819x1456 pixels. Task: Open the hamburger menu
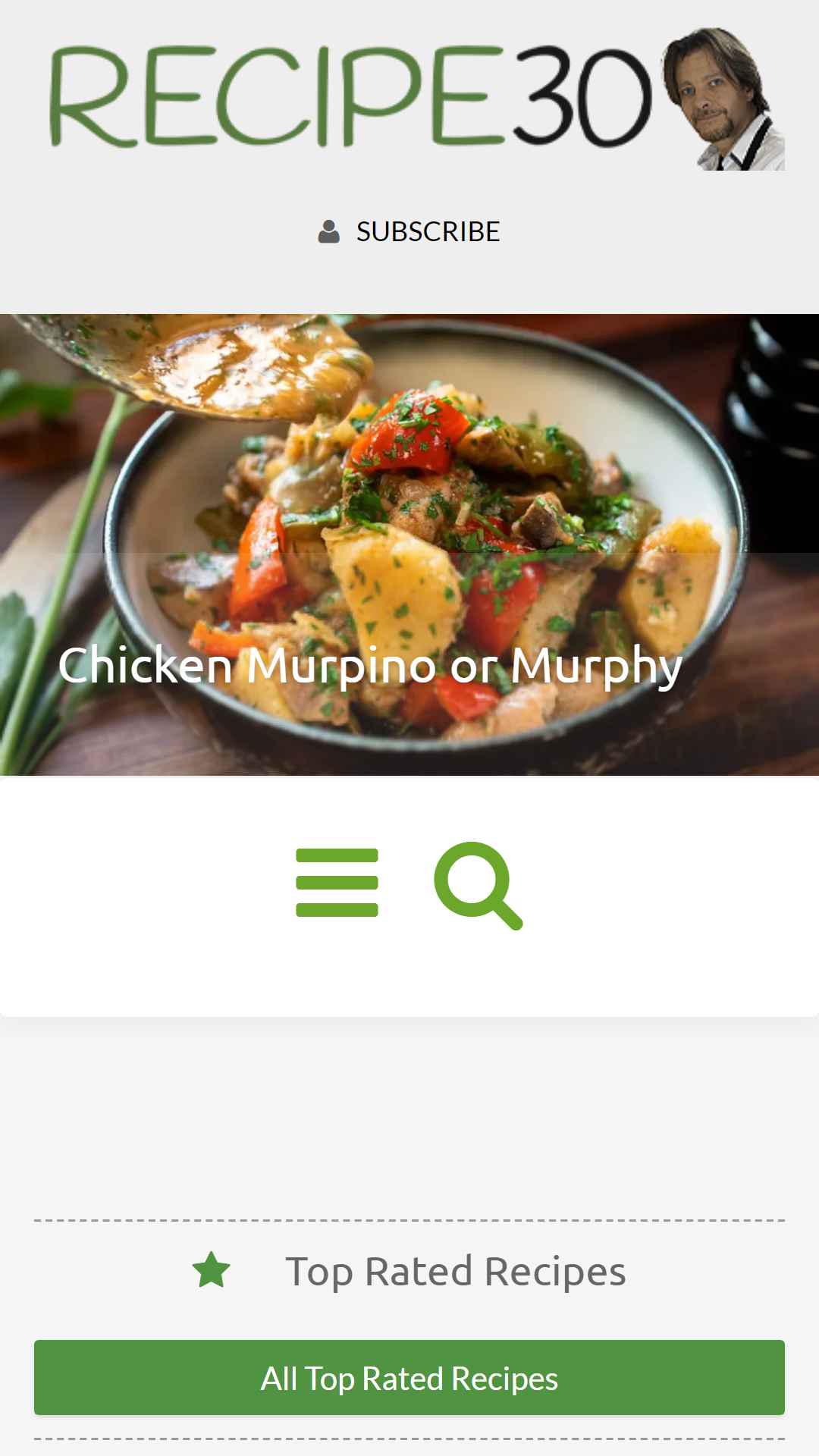tap(337, 883)
